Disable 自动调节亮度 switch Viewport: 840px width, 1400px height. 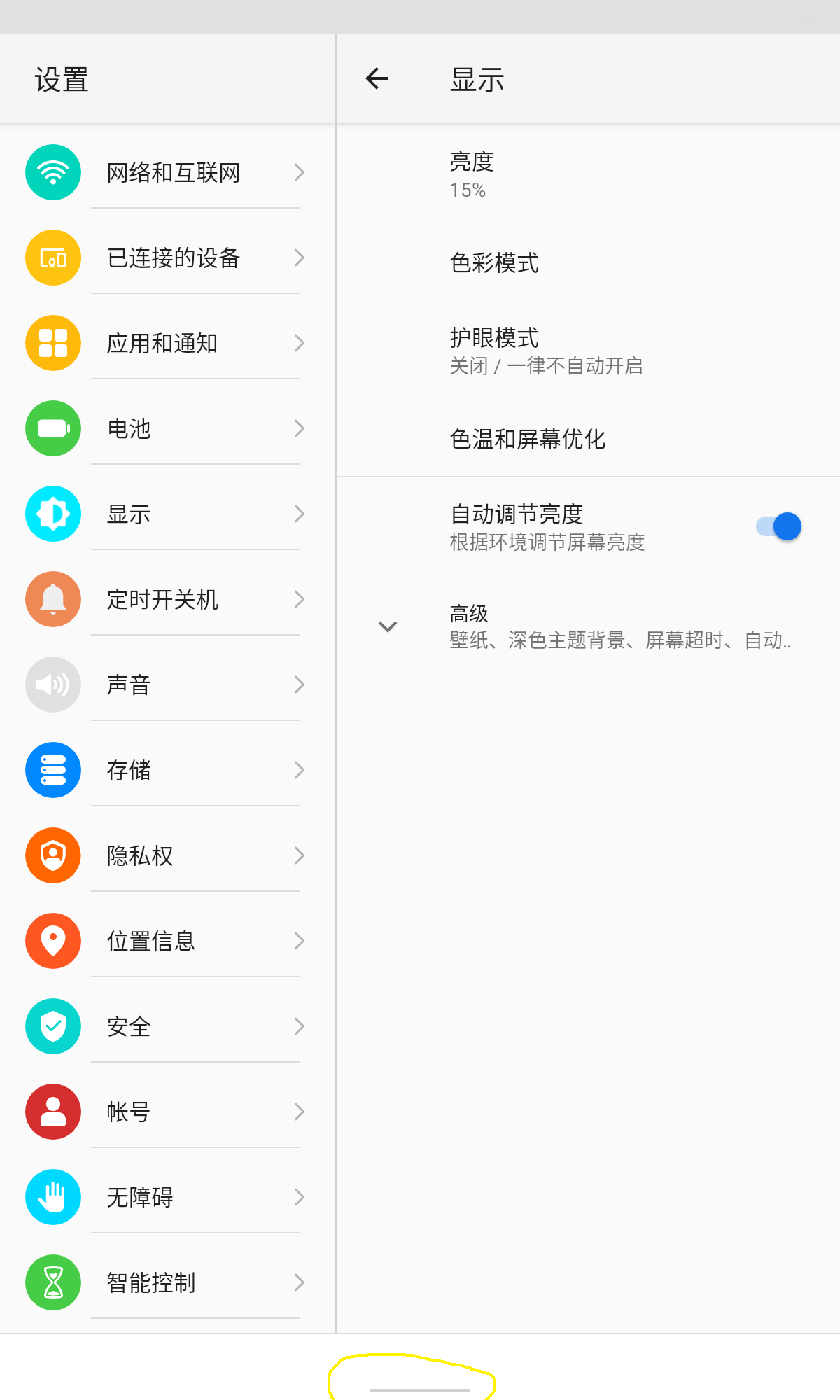[x=778, y=526]
